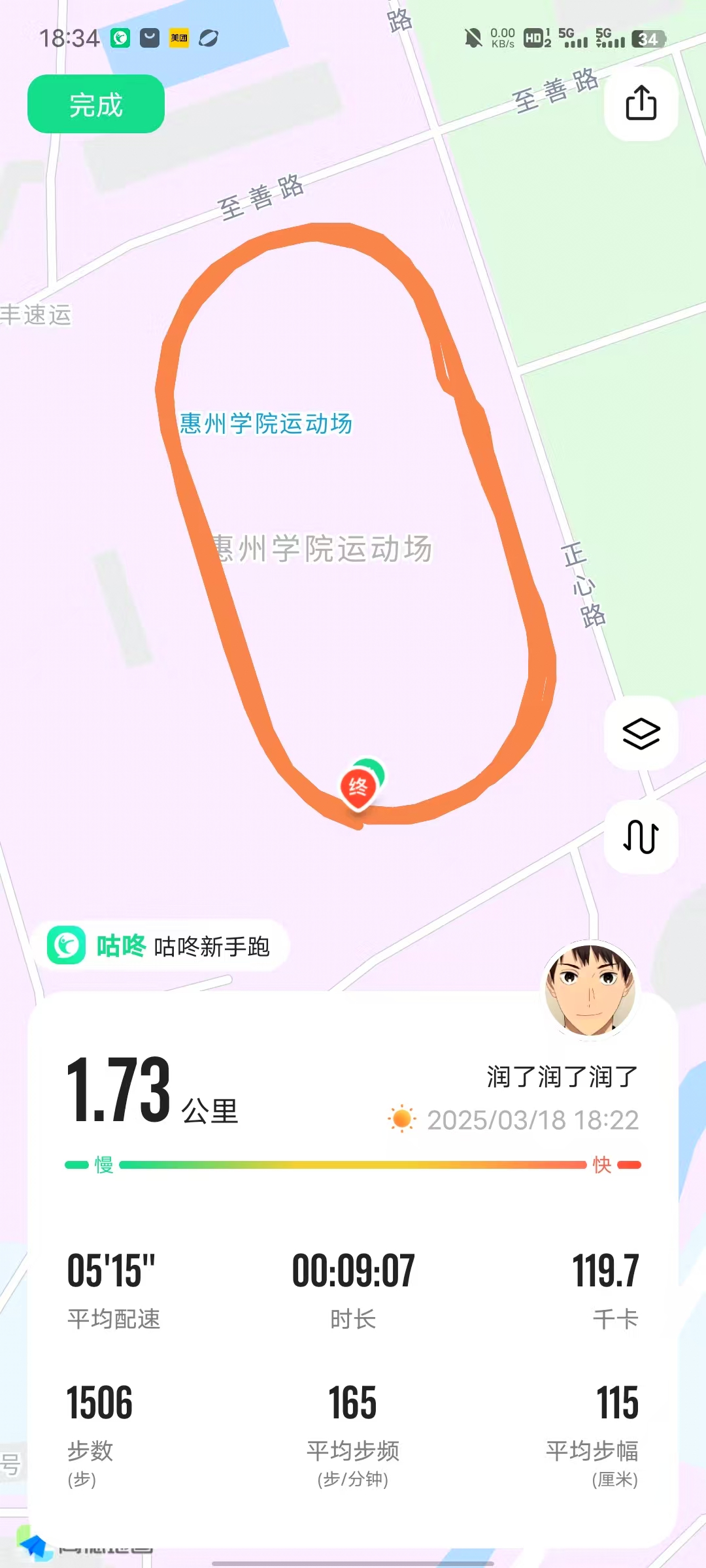
Task: Share this run record
Action: (x=641, y=103)
